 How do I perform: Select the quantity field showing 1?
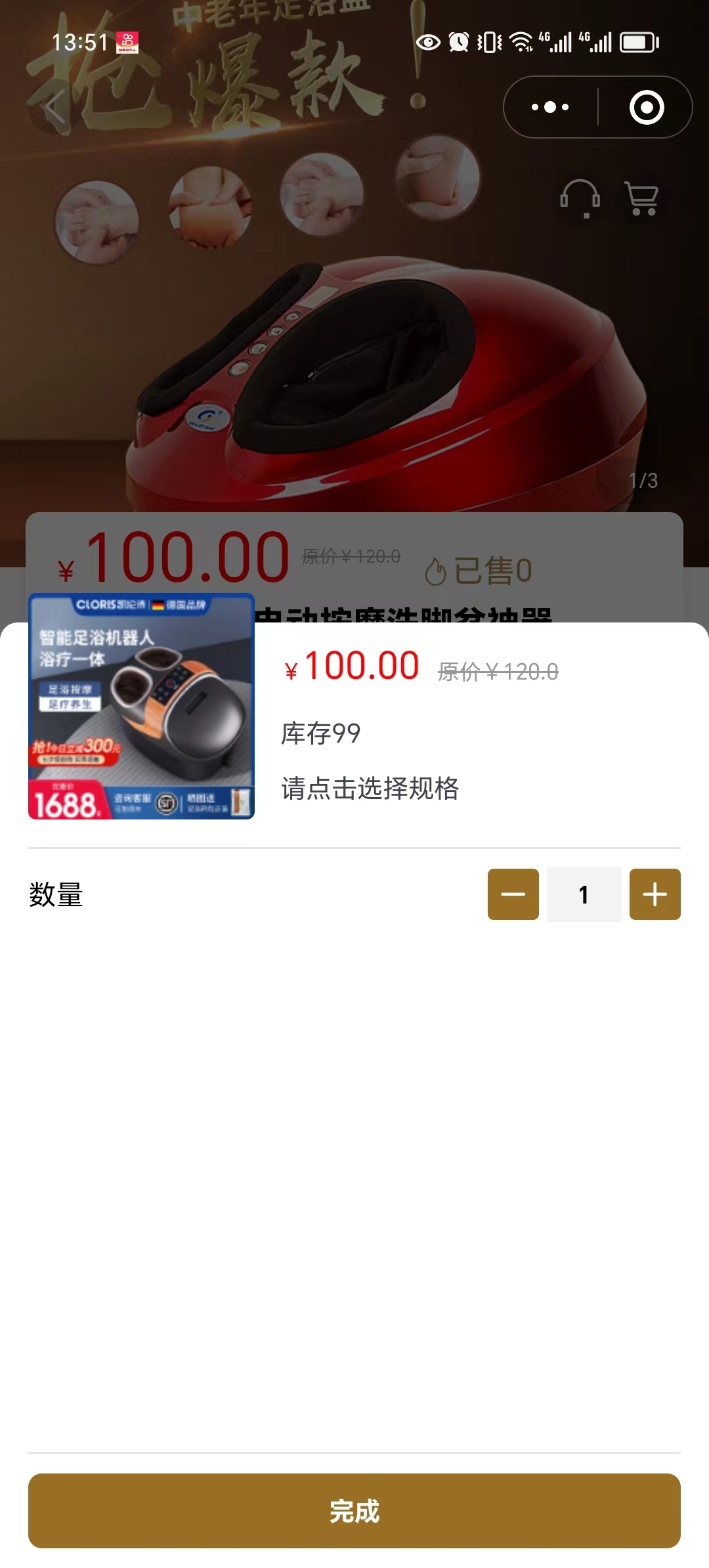point(583,894)
